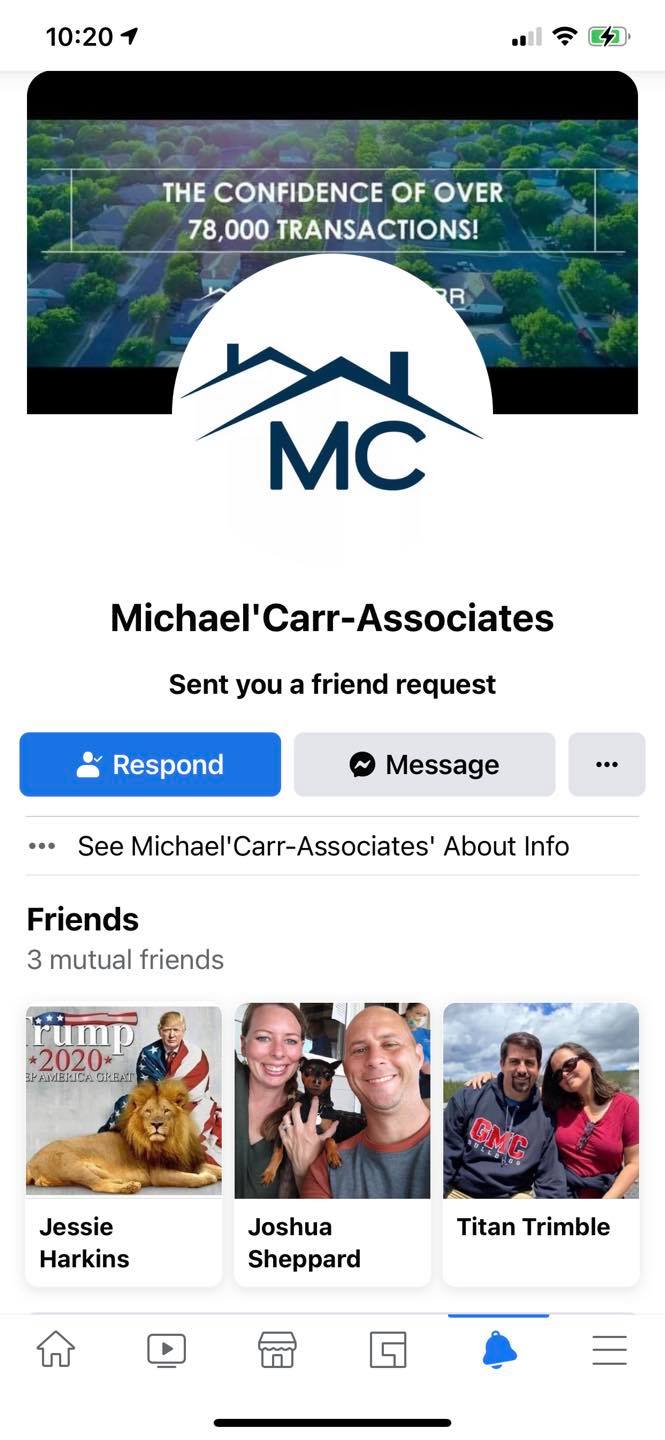The height and width of the screenshot is (1440, 665).
Task: Open Joshua Sheppard's friend card
Action: coord(332,1143)
